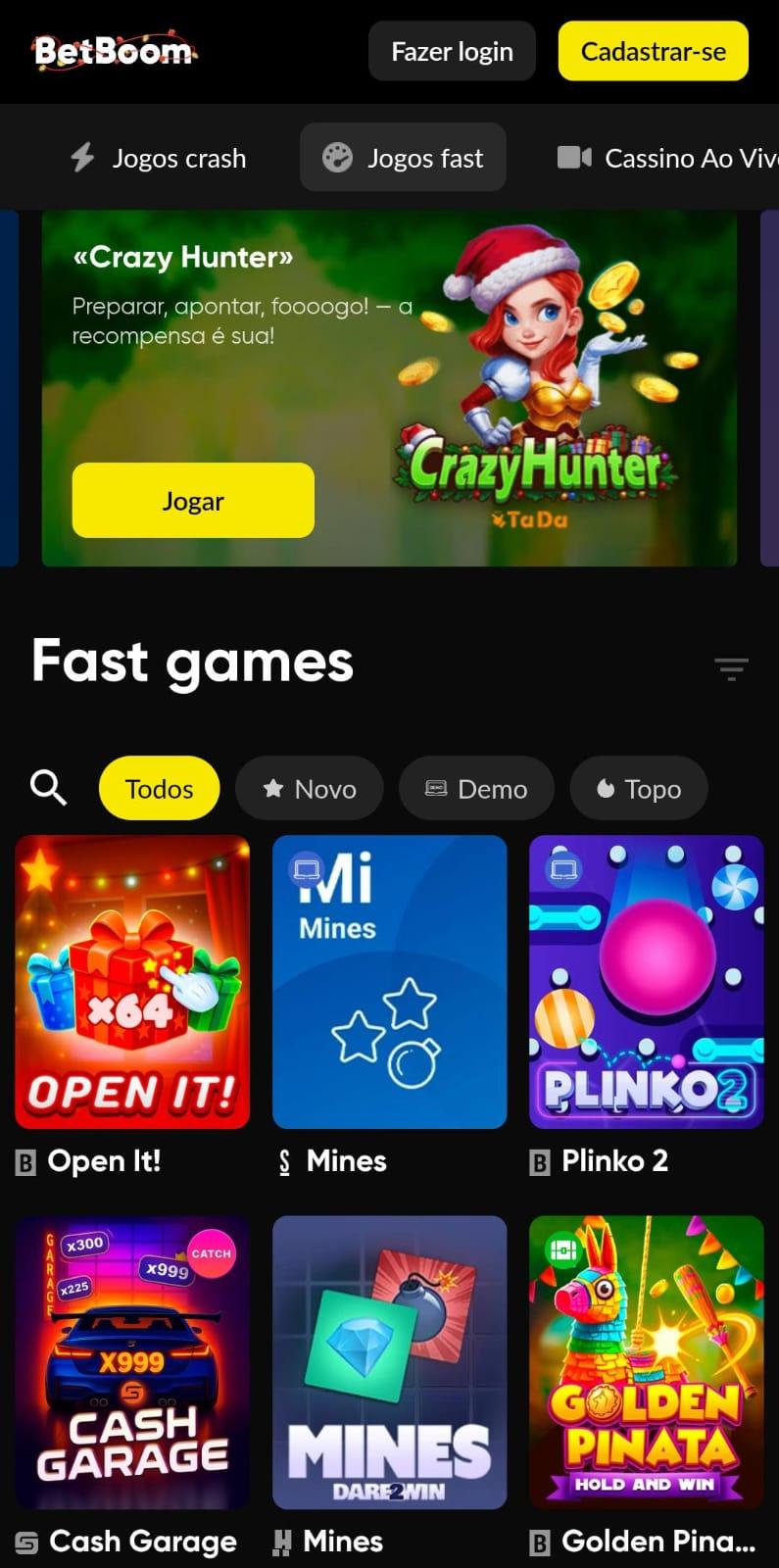Image resolution: width=779 pixels, height=1568 pixels.
Task: Open the Dare2Win Mines game
Action: click(x=389, y=1362)
